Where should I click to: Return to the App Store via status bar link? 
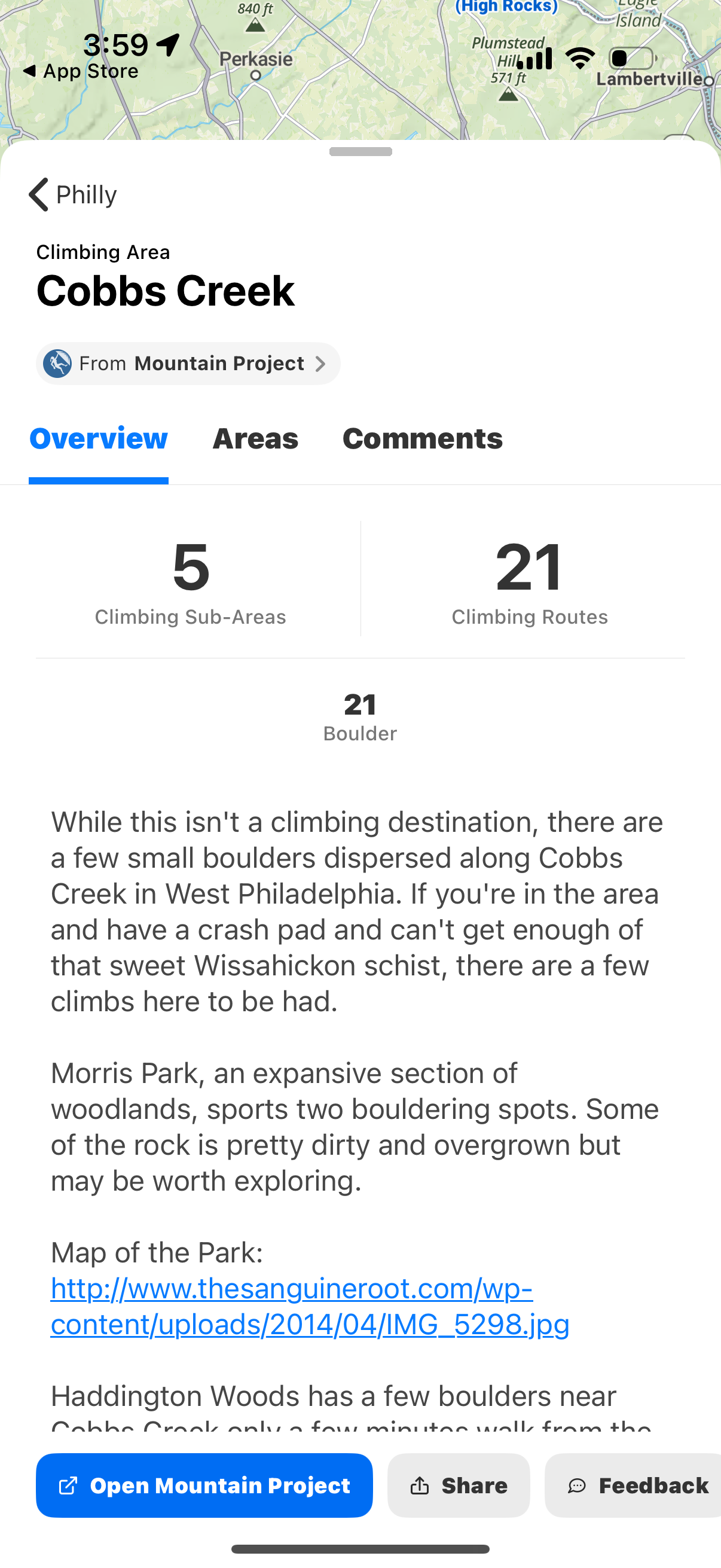point(82,71)
